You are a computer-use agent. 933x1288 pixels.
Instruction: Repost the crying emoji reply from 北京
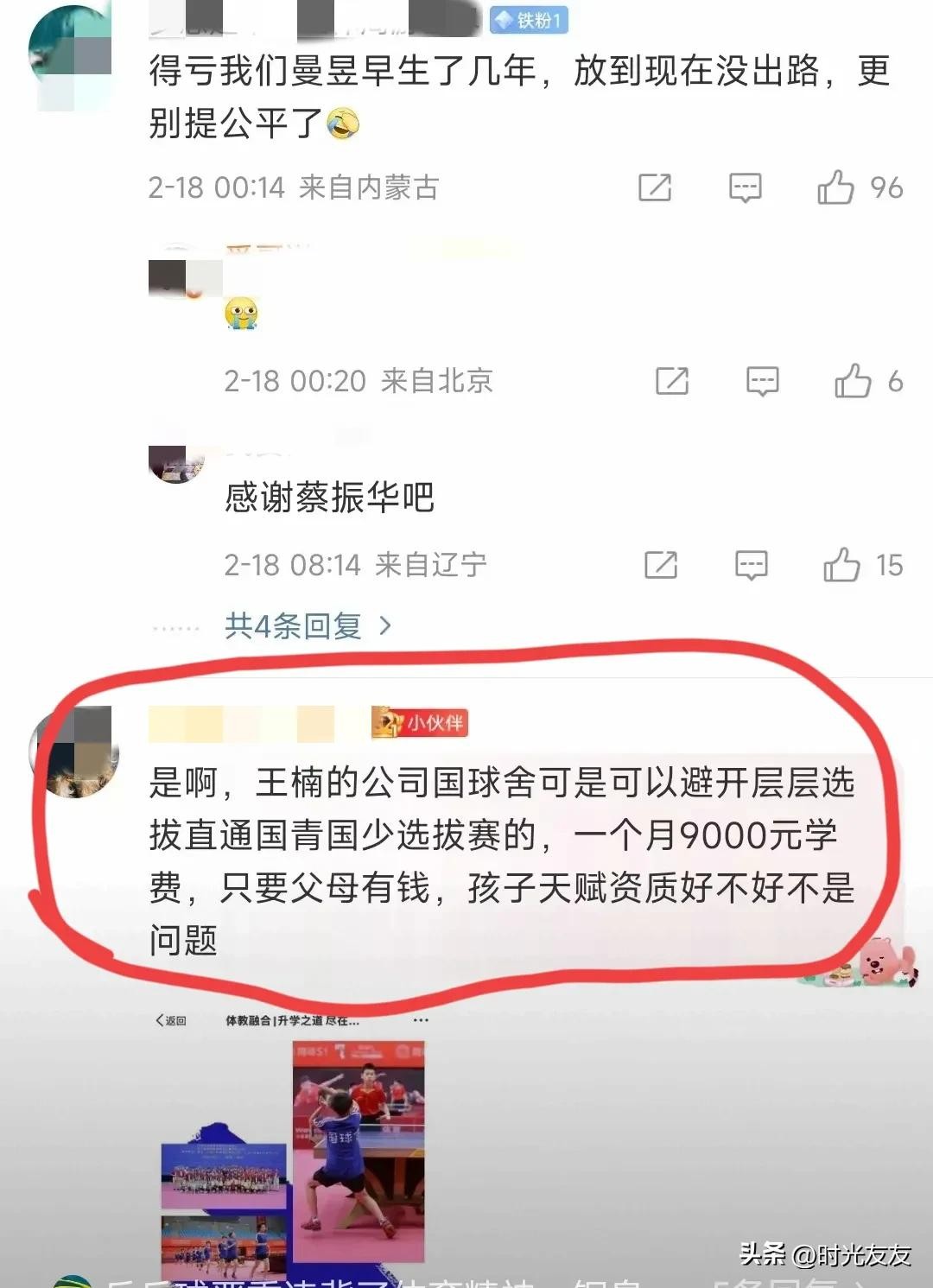click(x=672, y=381)
